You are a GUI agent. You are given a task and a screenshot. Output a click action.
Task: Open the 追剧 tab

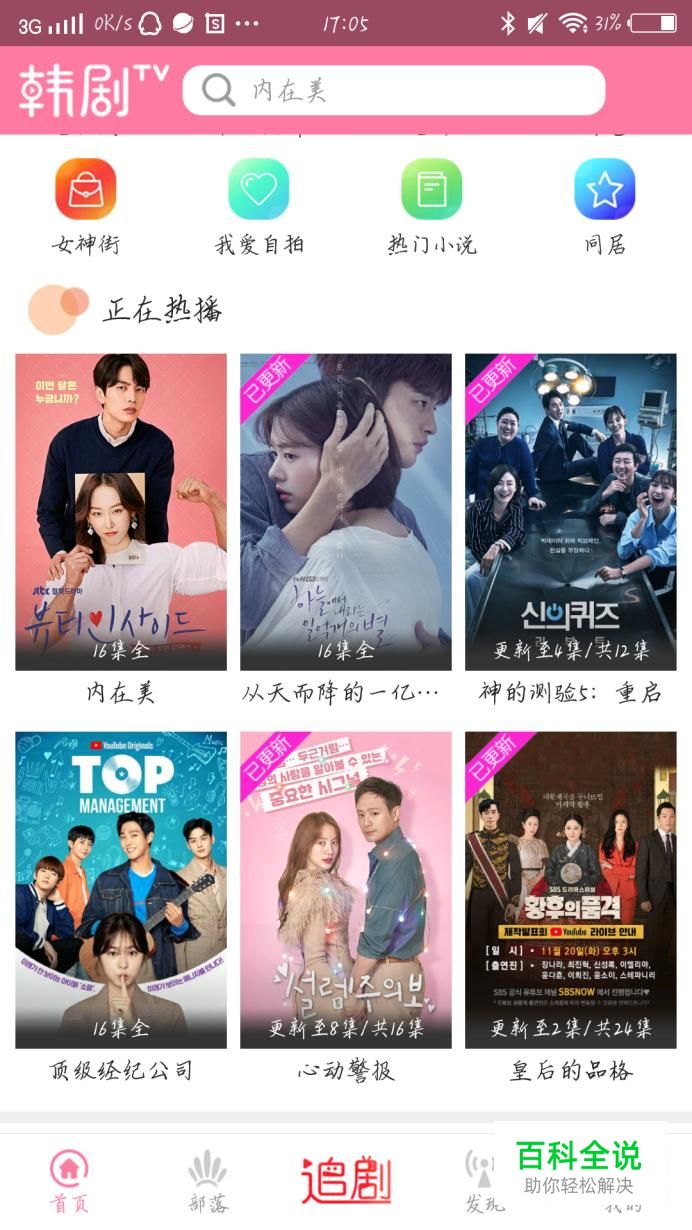click(x=346, y=1180)
